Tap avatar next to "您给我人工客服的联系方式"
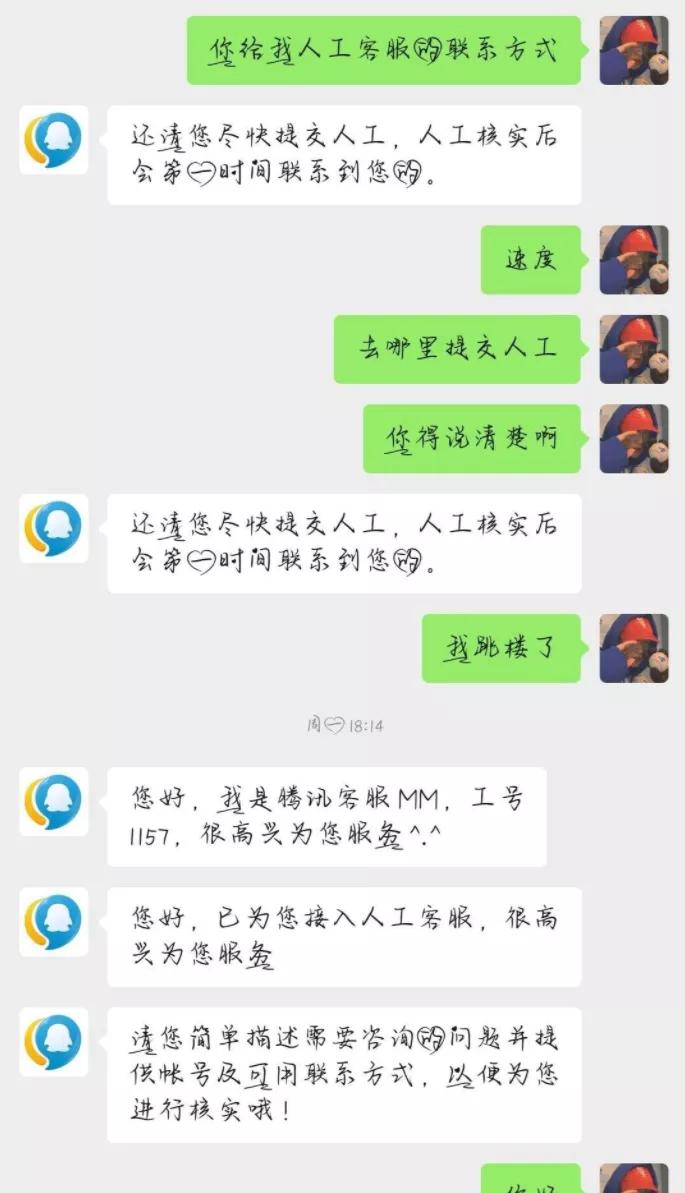The width and height of the screenshot is (685, 1193). pos(634,50)
